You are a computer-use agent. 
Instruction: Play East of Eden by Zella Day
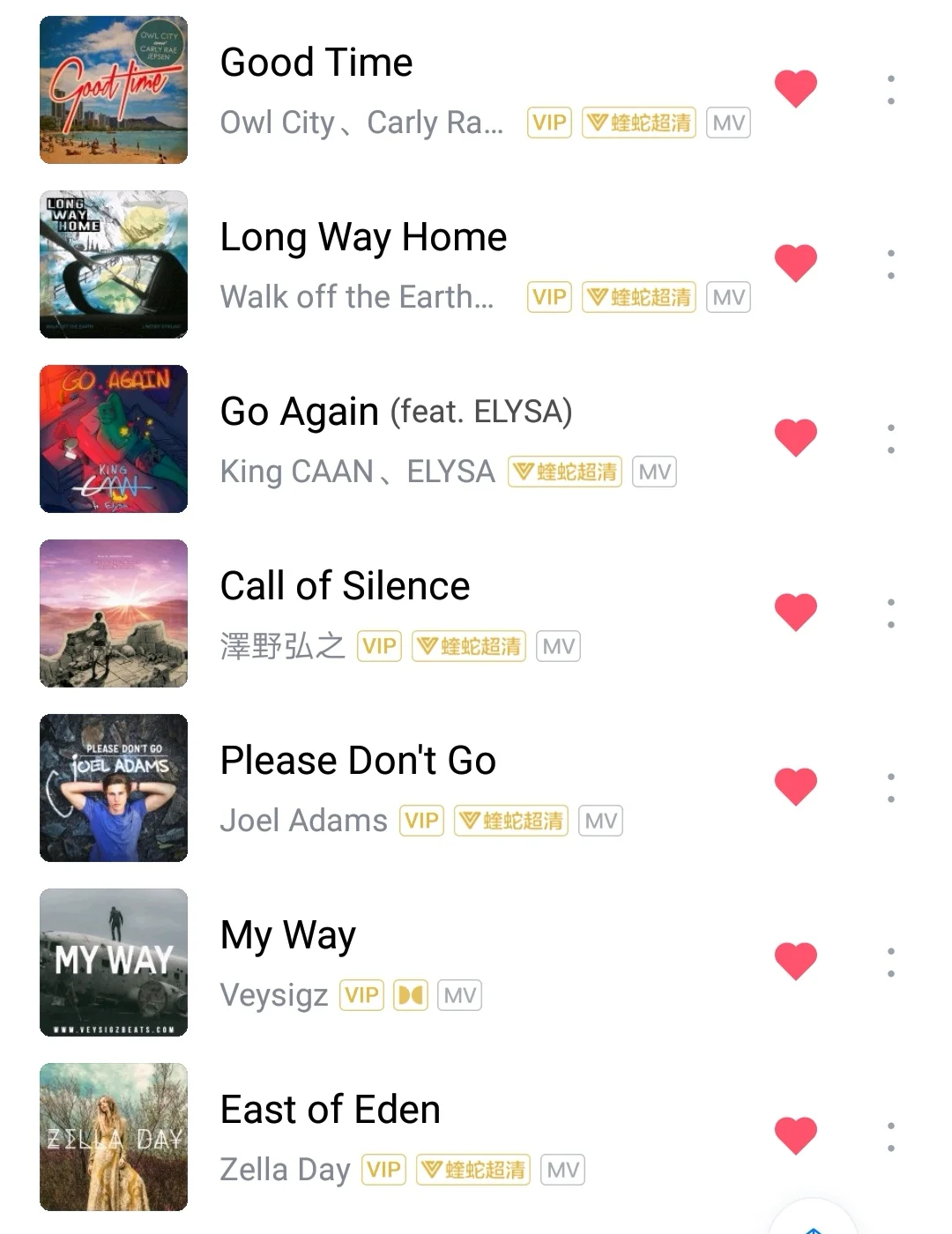pyautogui.click(x=330, y=1111)
